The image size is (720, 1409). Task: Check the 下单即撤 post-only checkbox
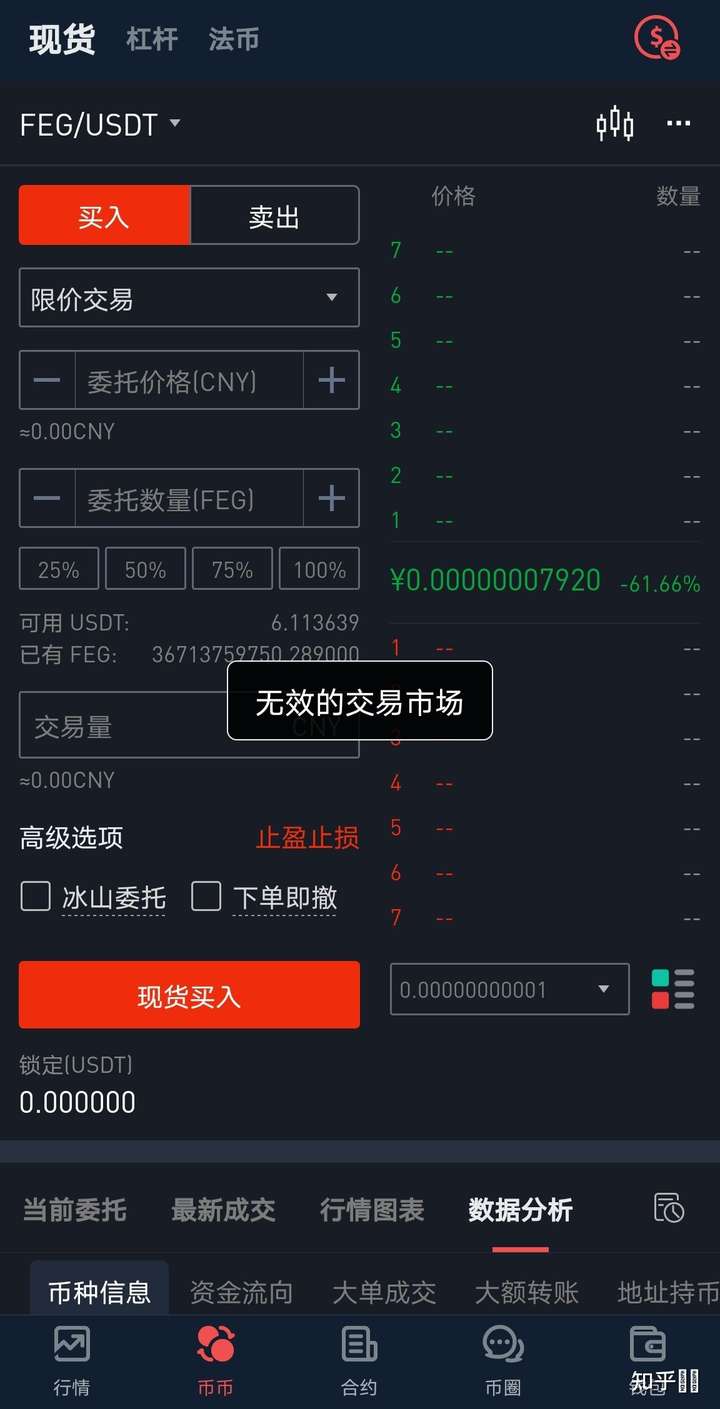click(x=206, y=897)
